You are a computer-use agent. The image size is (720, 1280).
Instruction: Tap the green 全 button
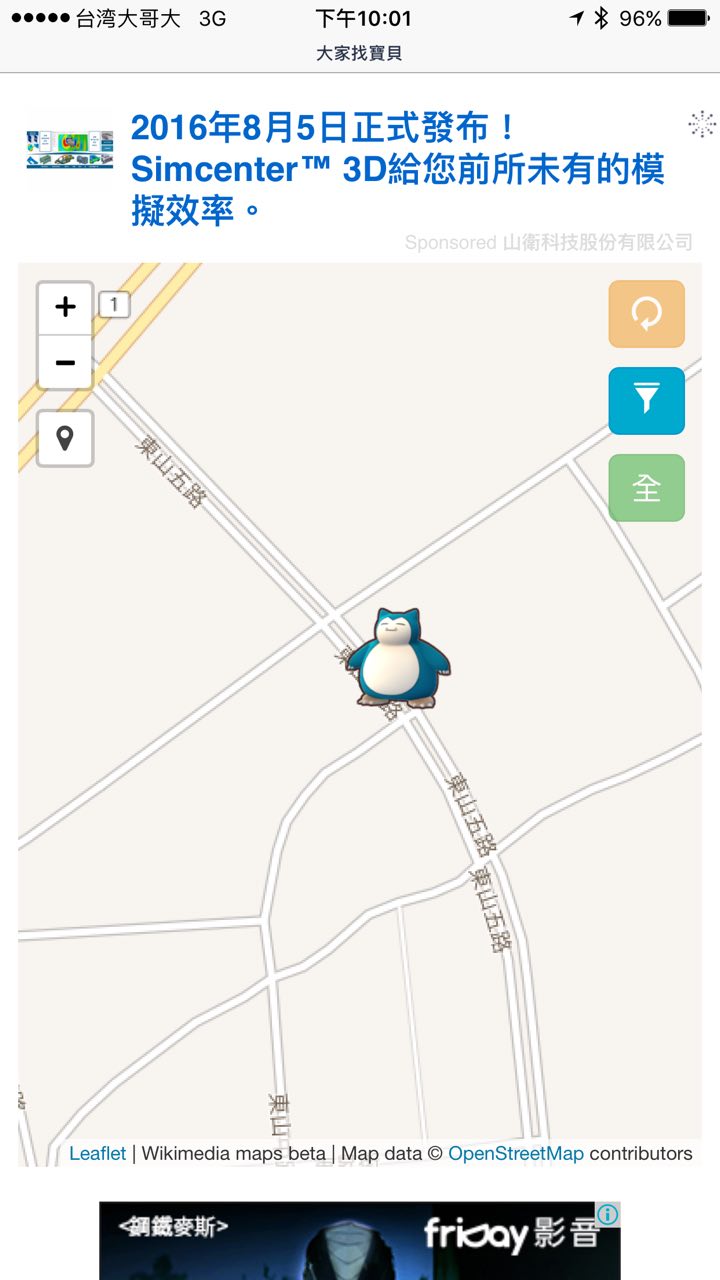pyautogui.click(x=646, y=488)
